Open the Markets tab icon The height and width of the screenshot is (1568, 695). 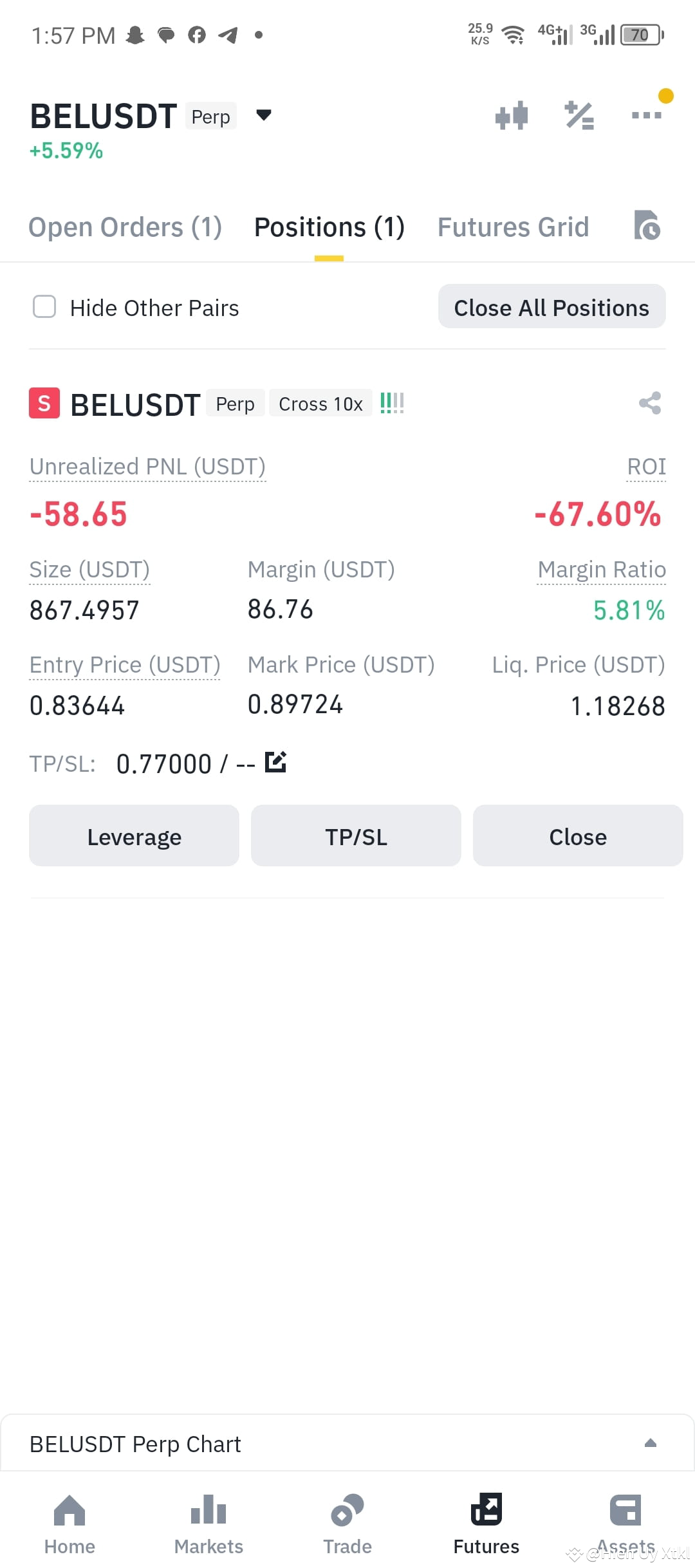(208, 1509)
